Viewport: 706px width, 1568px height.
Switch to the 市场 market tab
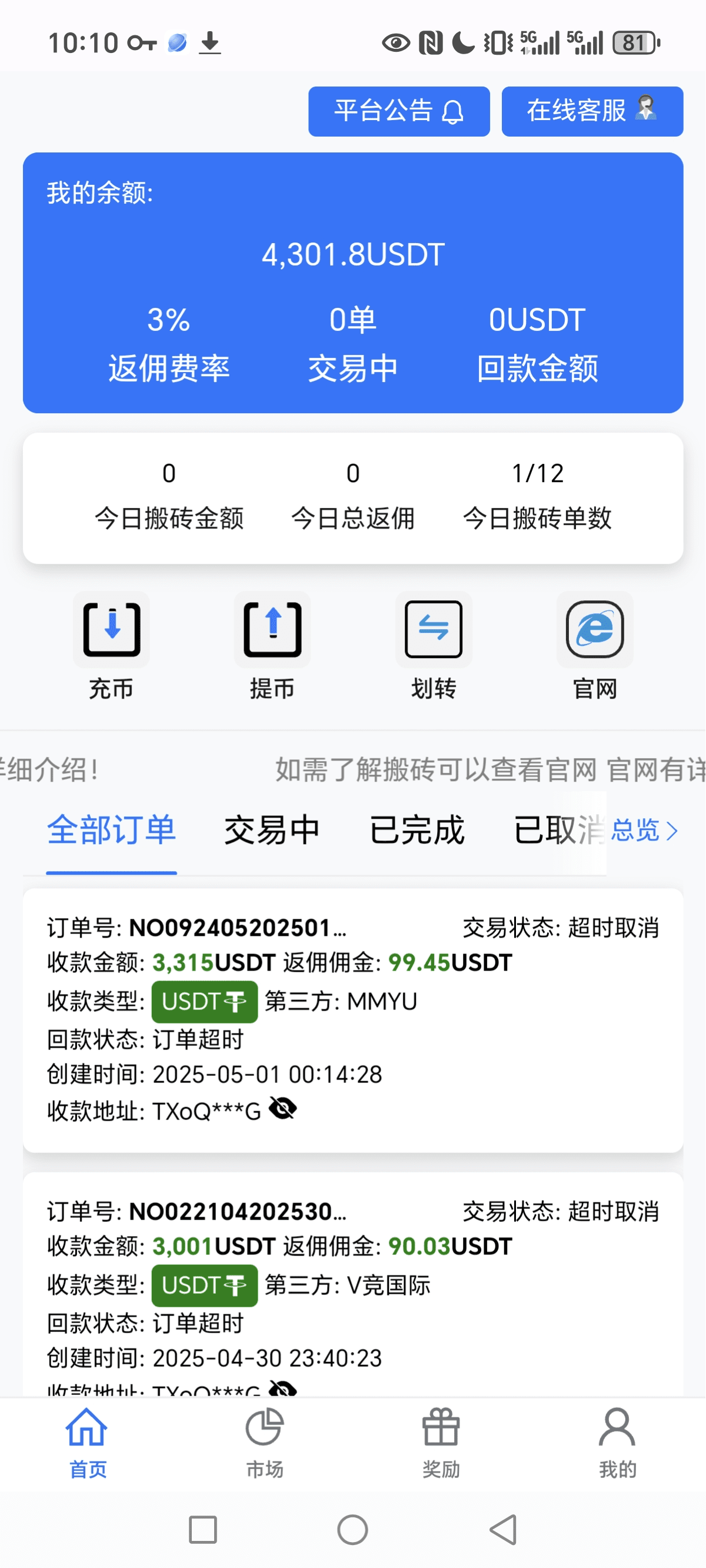coord(264,1443)
